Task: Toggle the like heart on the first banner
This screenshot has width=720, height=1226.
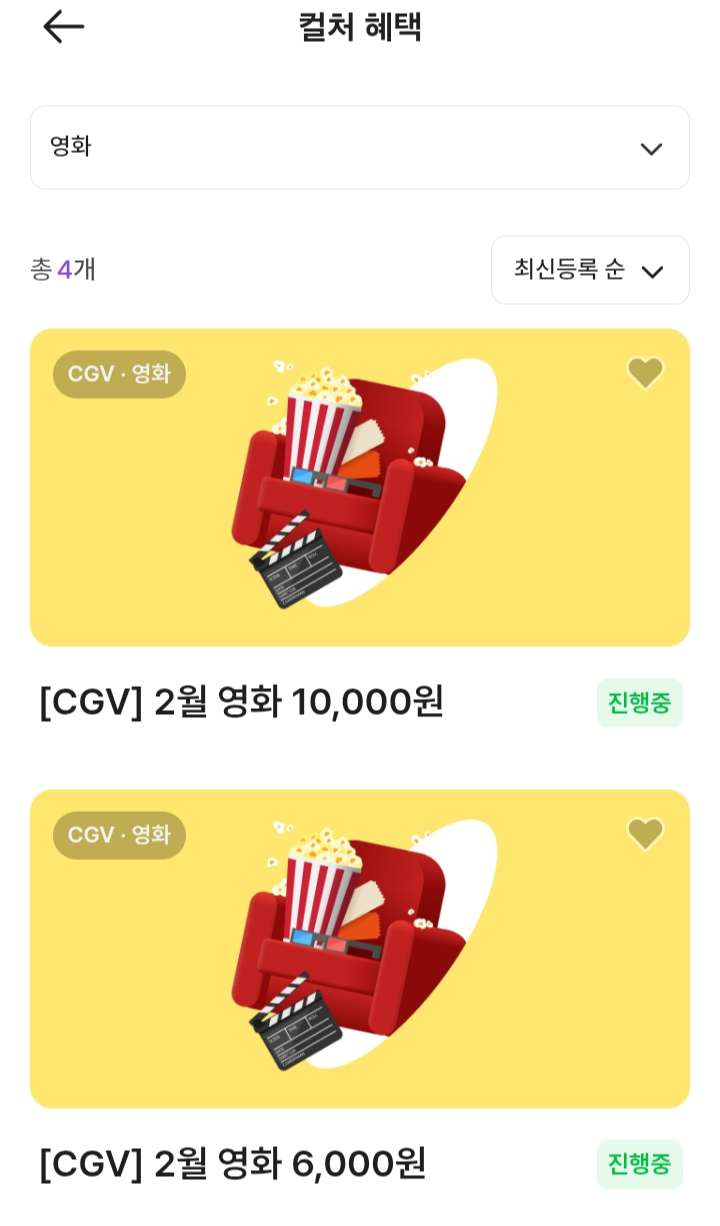Action: 645,371
